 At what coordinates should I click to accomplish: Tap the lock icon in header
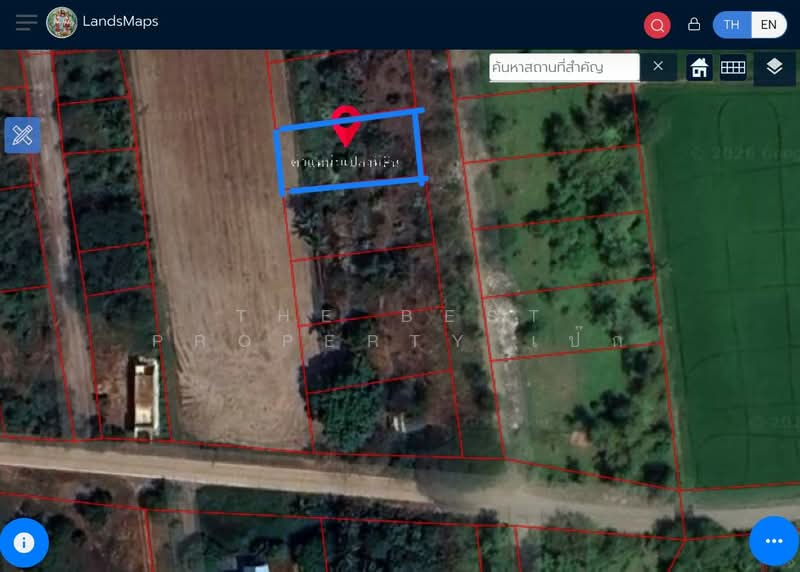point(694,24)
